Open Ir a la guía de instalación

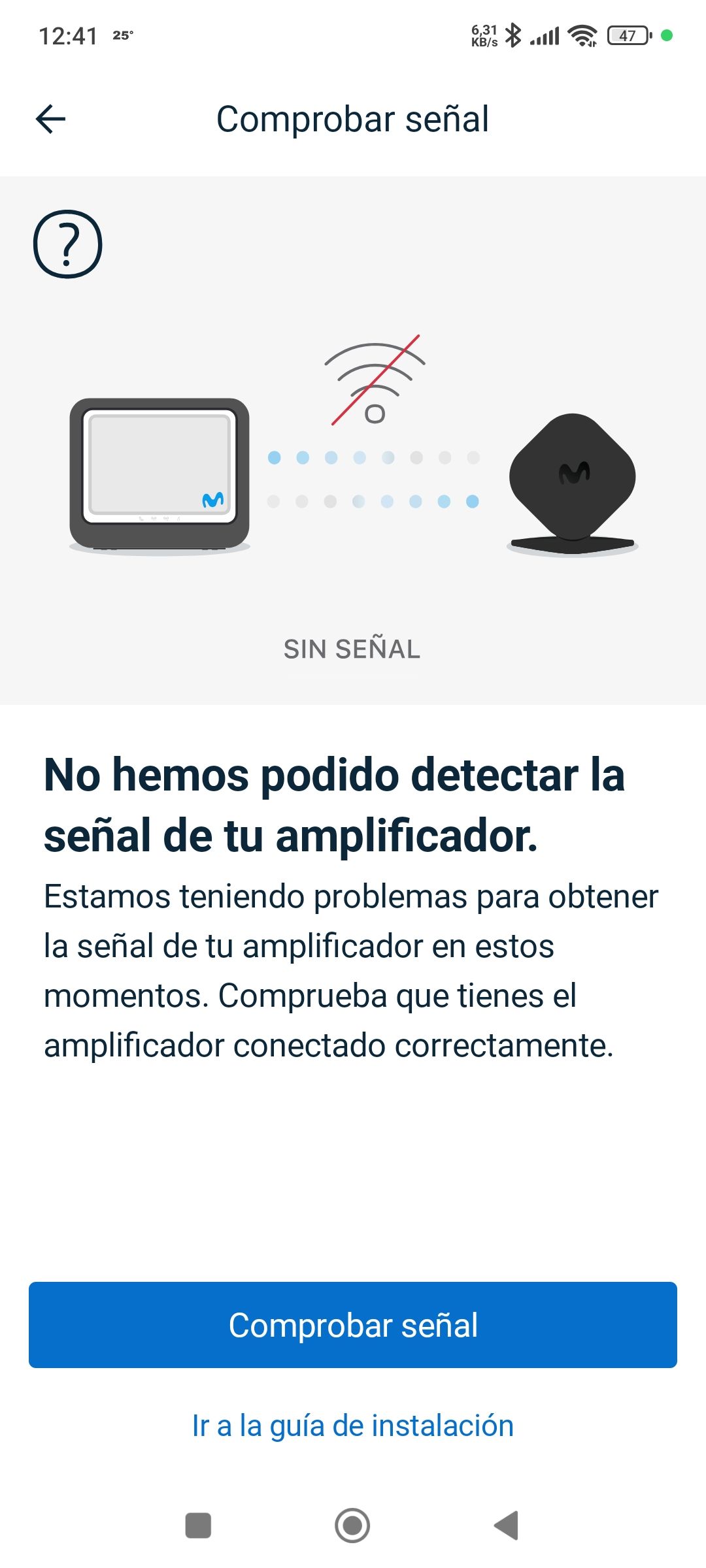(353, 1426)
